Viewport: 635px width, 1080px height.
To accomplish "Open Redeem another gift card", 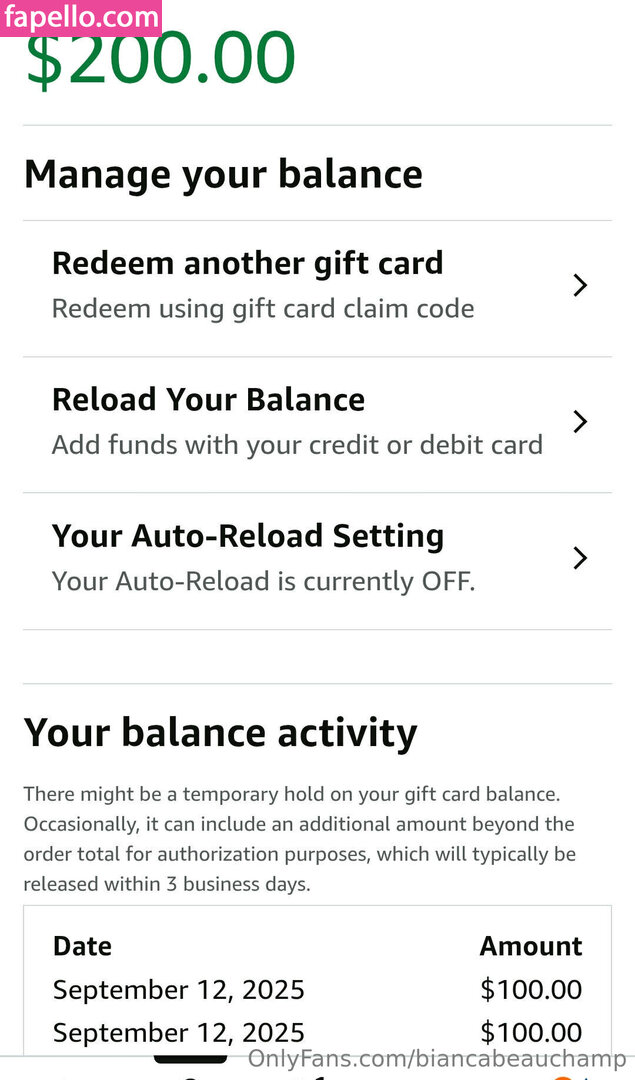I will click(x=316, y=286).
